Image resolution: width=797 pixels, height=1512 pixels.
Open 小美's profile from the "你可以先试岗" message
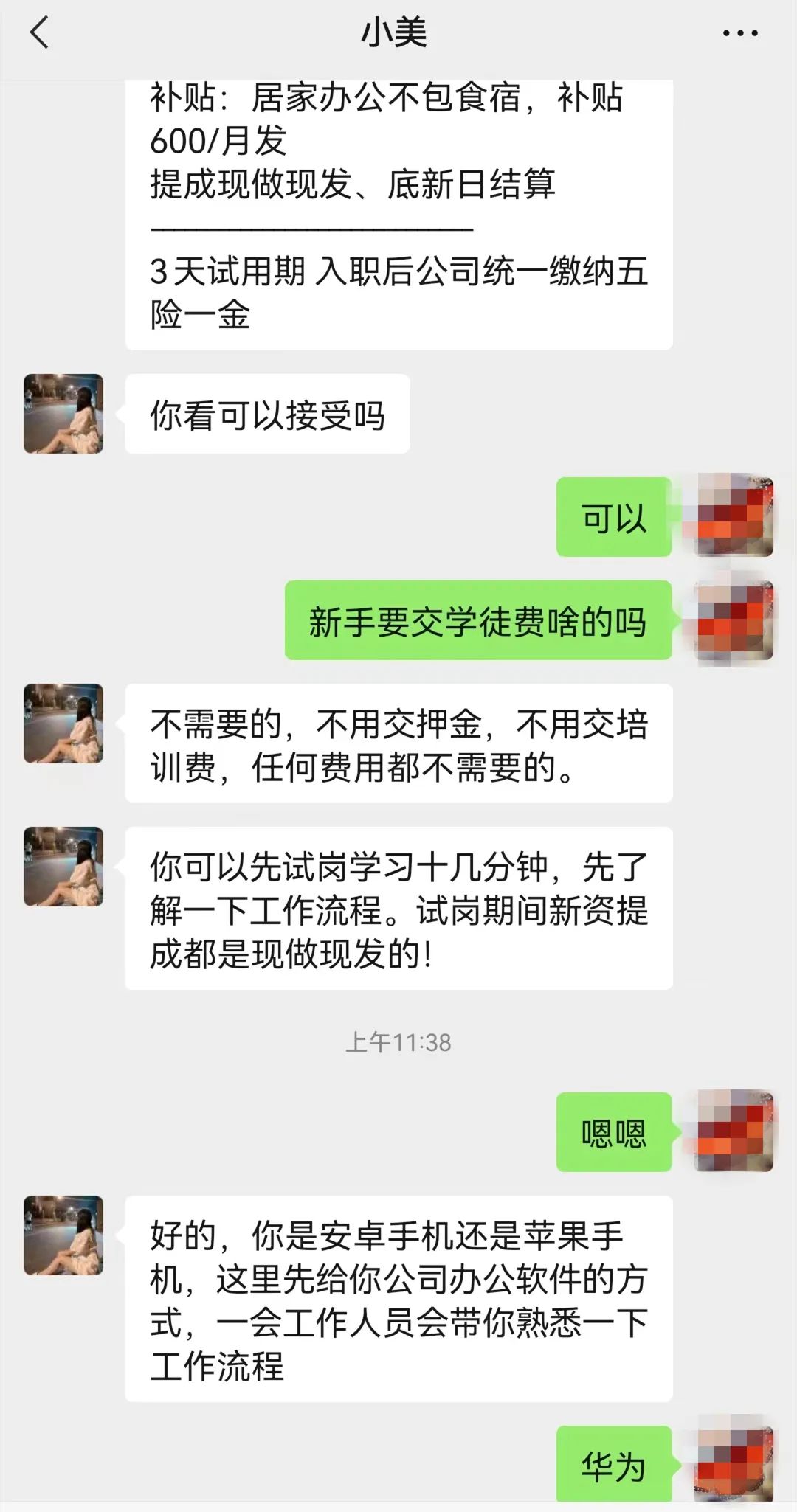point(63,867)
